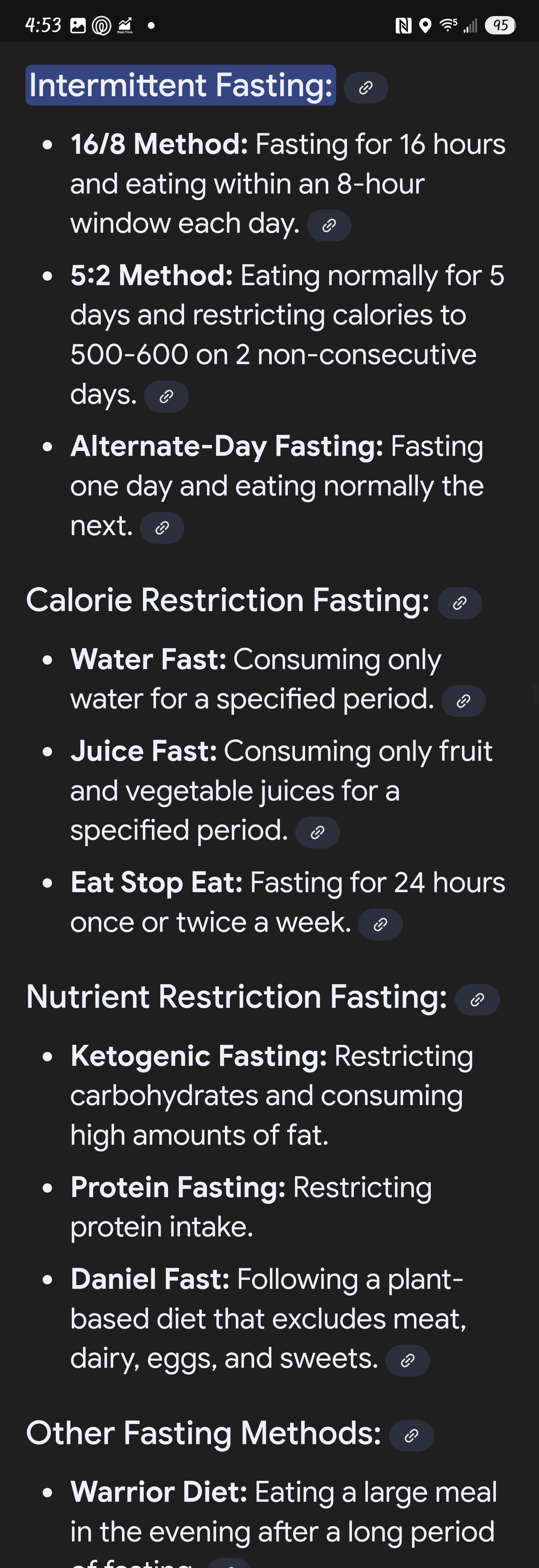View source link for Eat Stop Eat
Screen dimensions: 539x1568
[380, 925]
